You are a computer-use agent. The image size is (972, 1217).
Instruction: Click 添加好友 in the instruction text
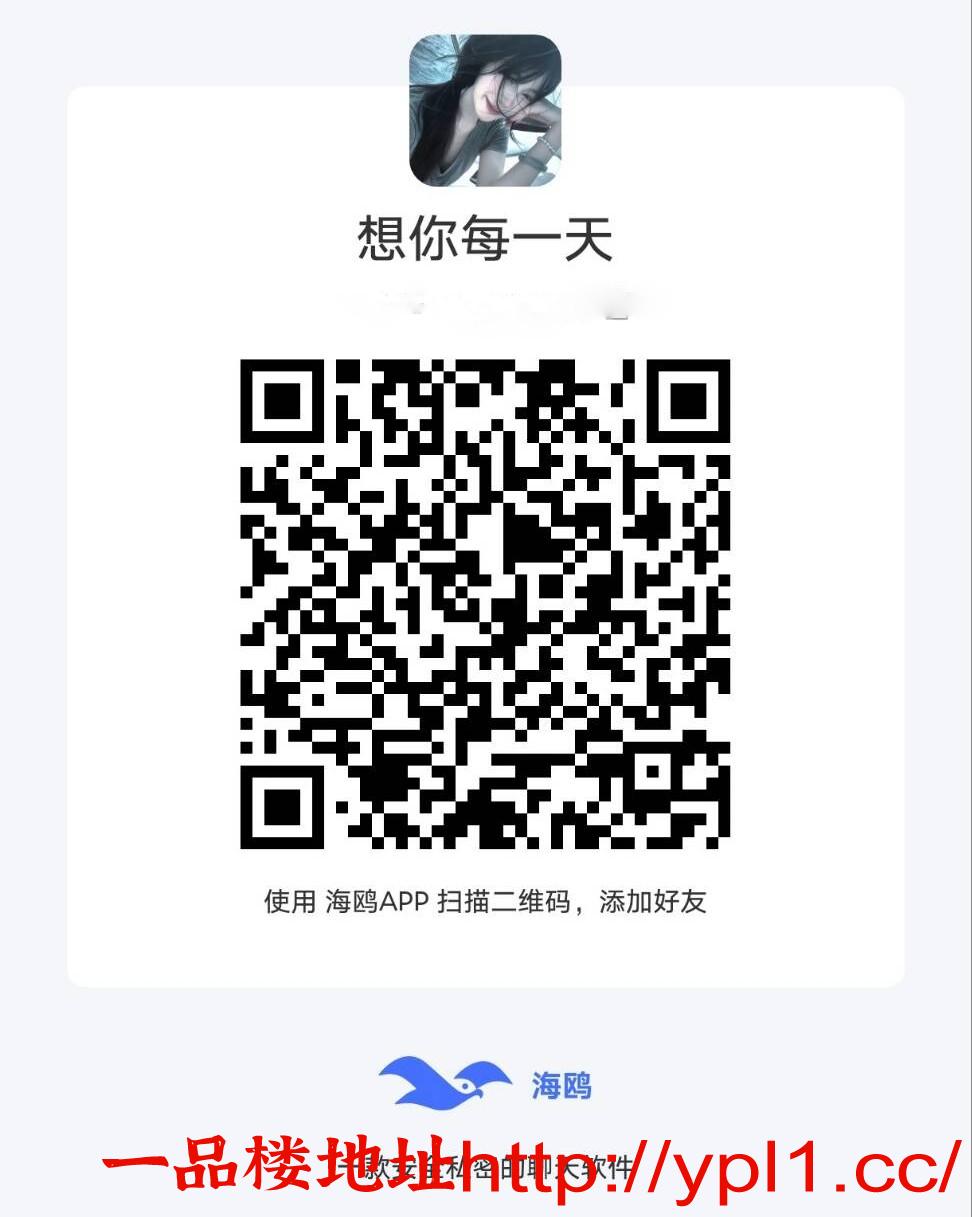pos(655,899)
